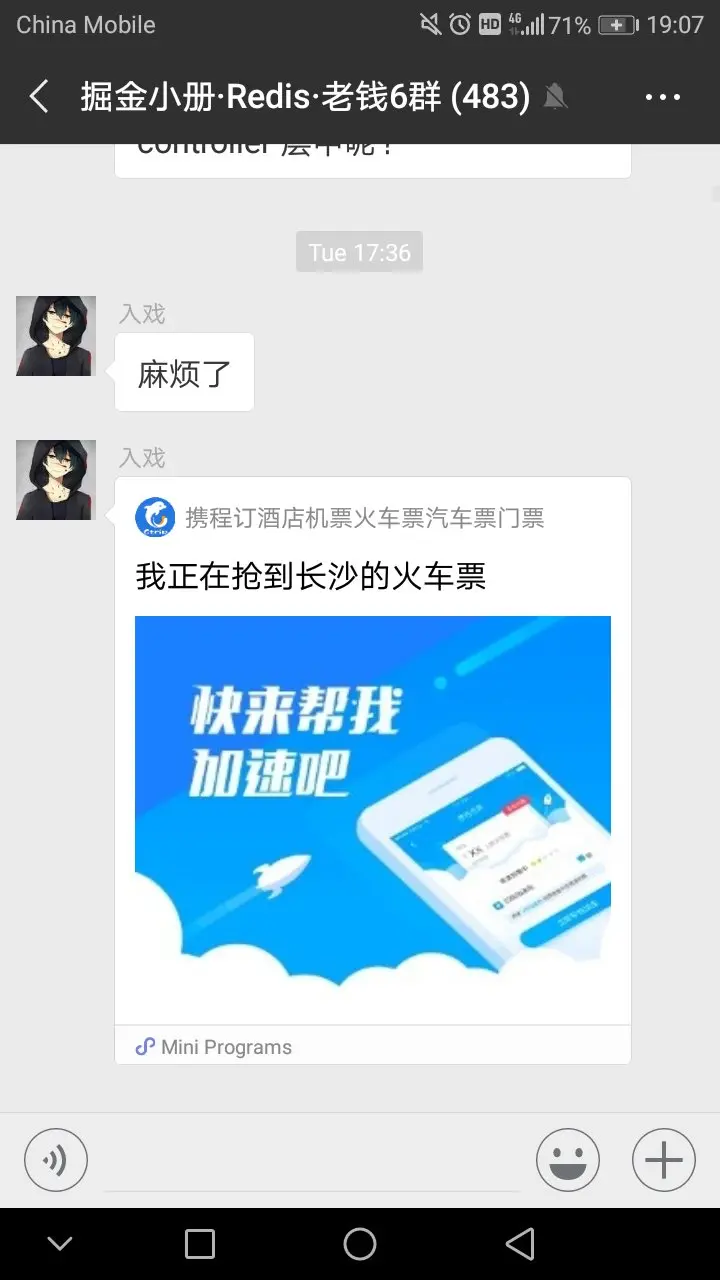Open the group chat details menu
720x1280 pixels.
tap(662, 97)
